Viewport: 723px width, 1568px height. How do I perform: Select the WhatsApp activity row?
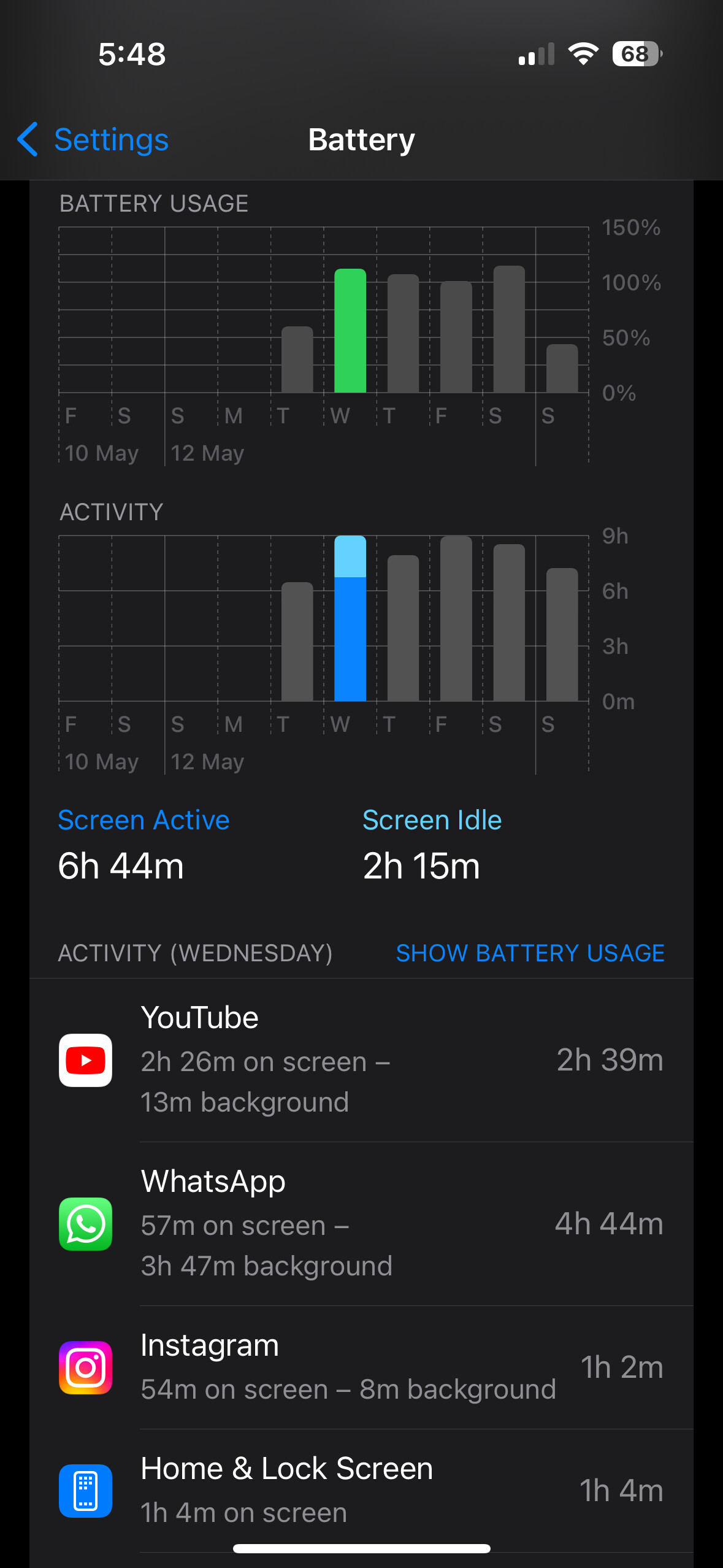(x=361, y=1224)
